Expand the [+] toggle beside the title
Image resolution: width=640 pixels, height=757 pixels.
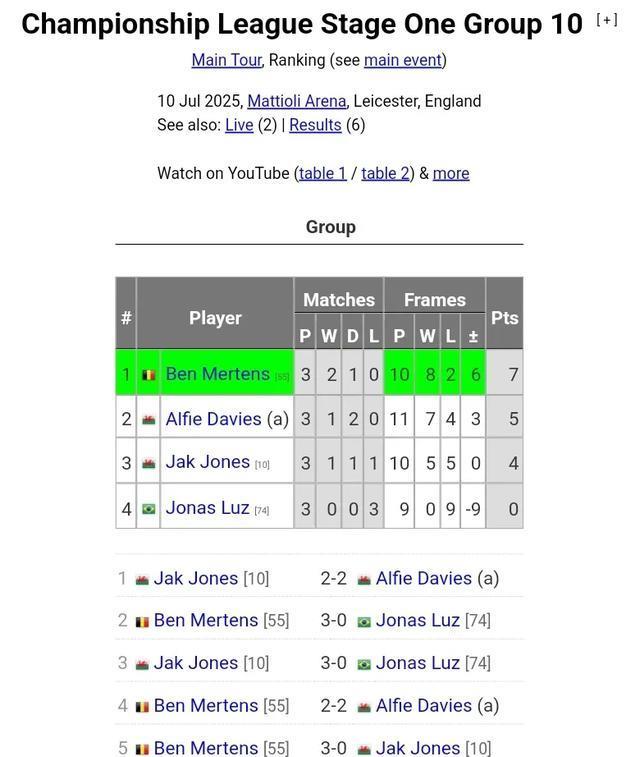pyautogui.click(x=606, y=20)
